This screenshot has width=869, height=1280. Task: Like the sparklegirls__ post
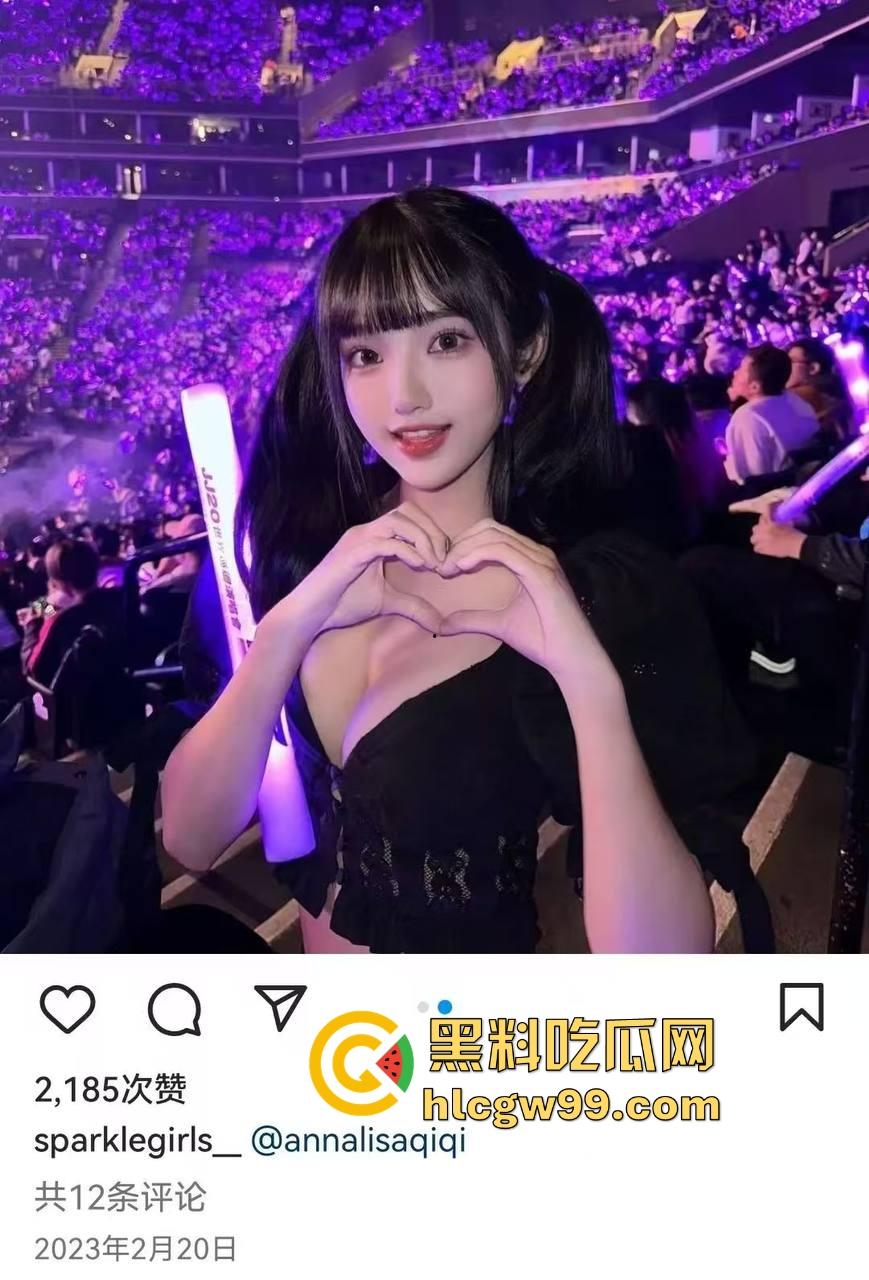click(67, 1008)
